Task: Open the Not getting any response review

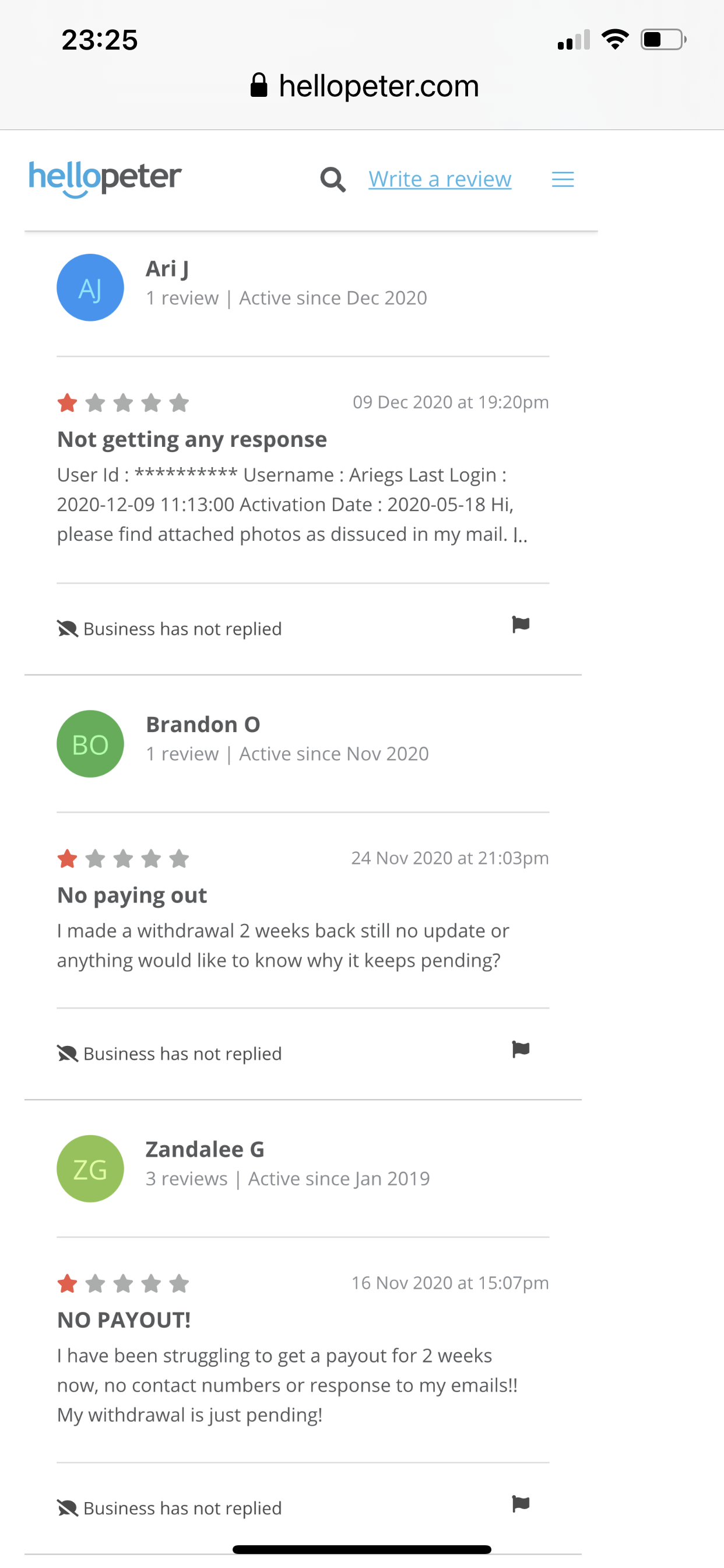Action: coord(192,439)
